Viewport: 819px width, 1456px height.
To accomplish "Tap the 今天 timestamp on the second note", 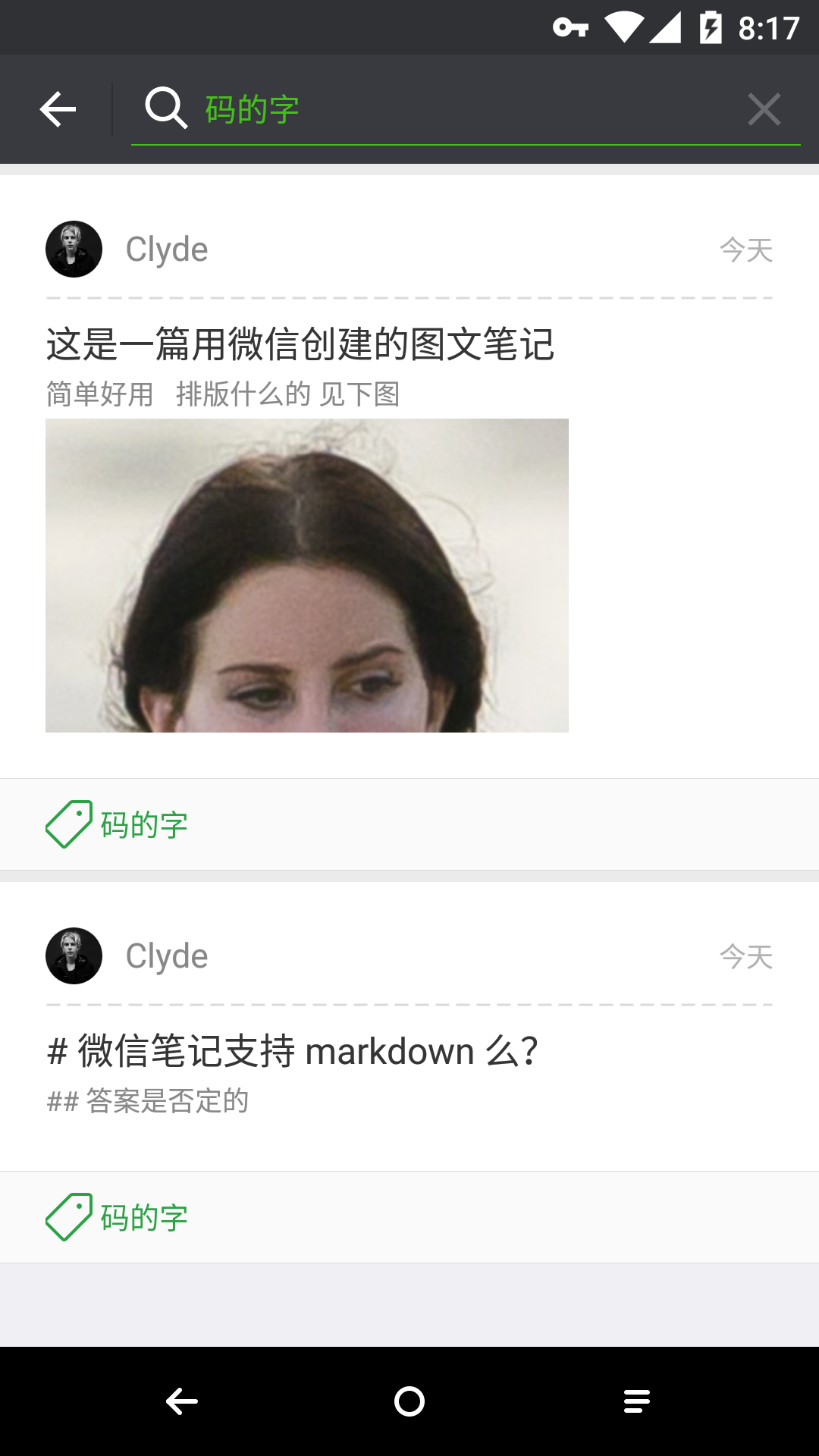I will coord(747,956).
